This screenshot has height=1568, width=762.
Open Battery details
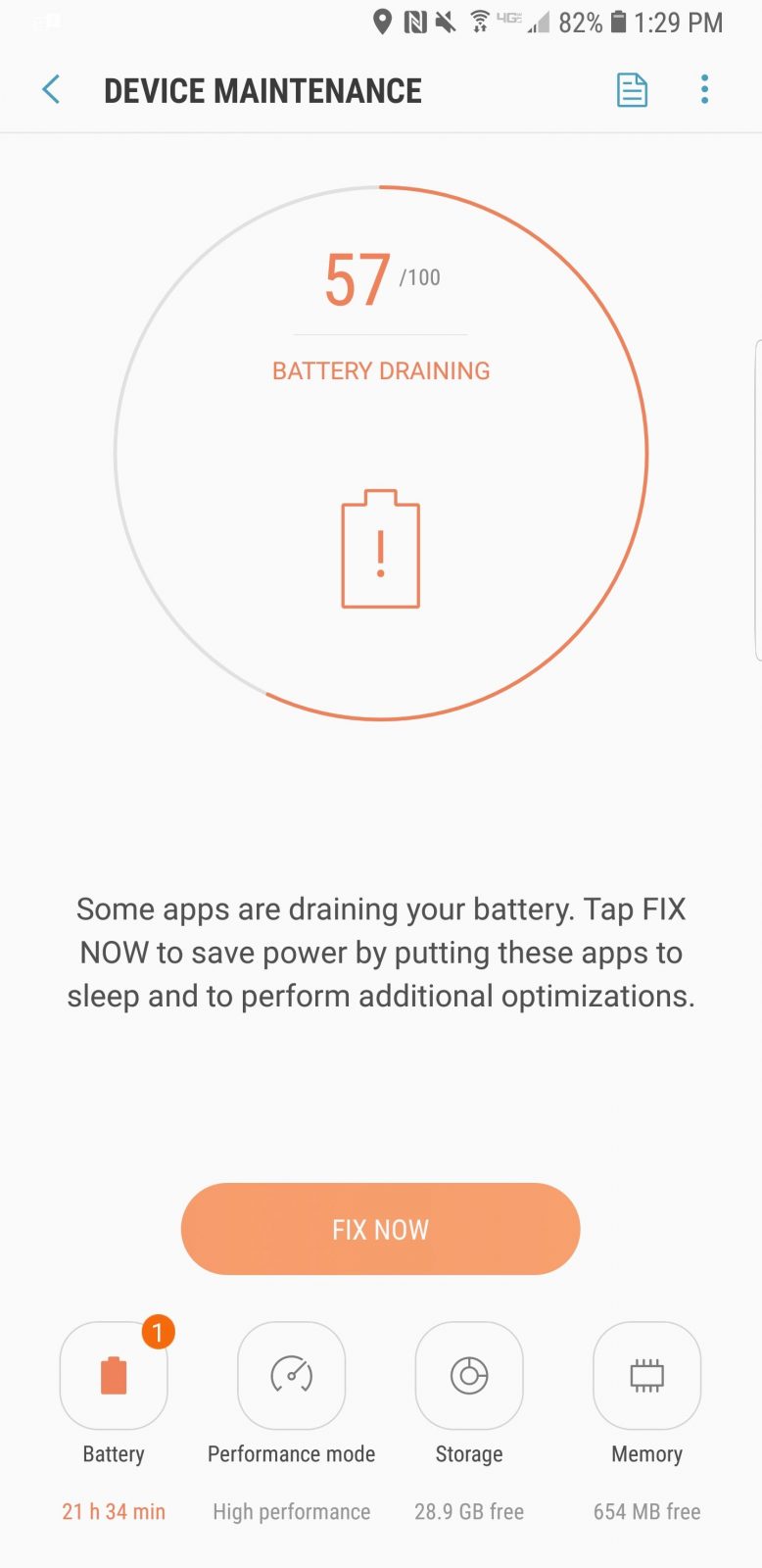(x=114, y=1375)
